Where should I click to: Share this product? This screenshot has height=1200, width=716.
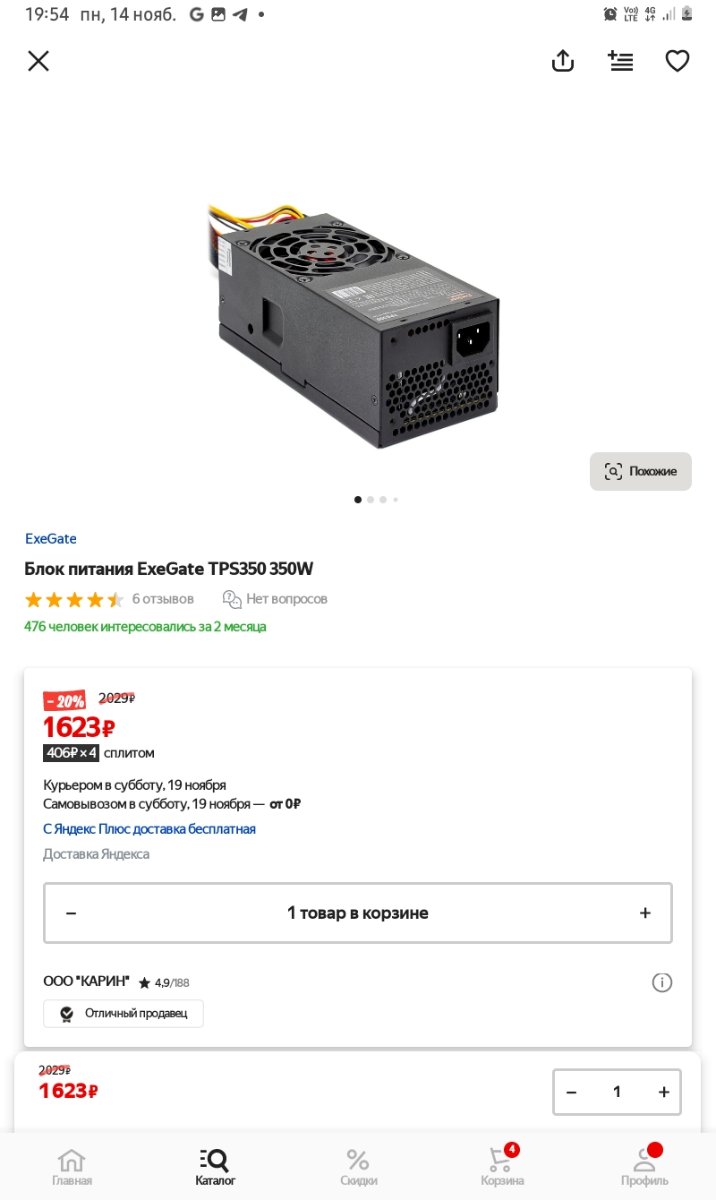point(563,61)
